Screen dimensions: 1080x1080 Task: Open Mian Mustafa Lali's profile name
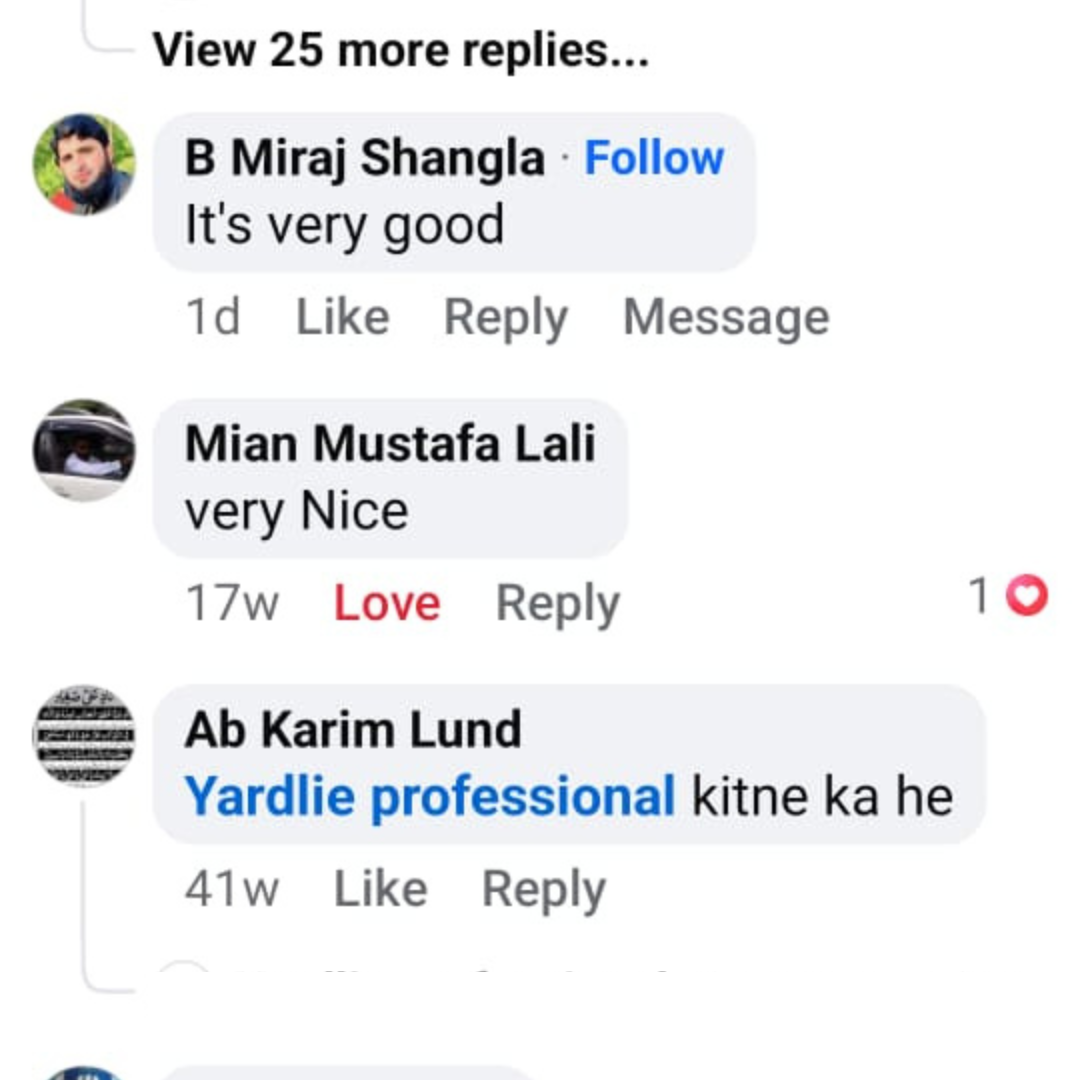pyautogui.click(x=390, y=444)
